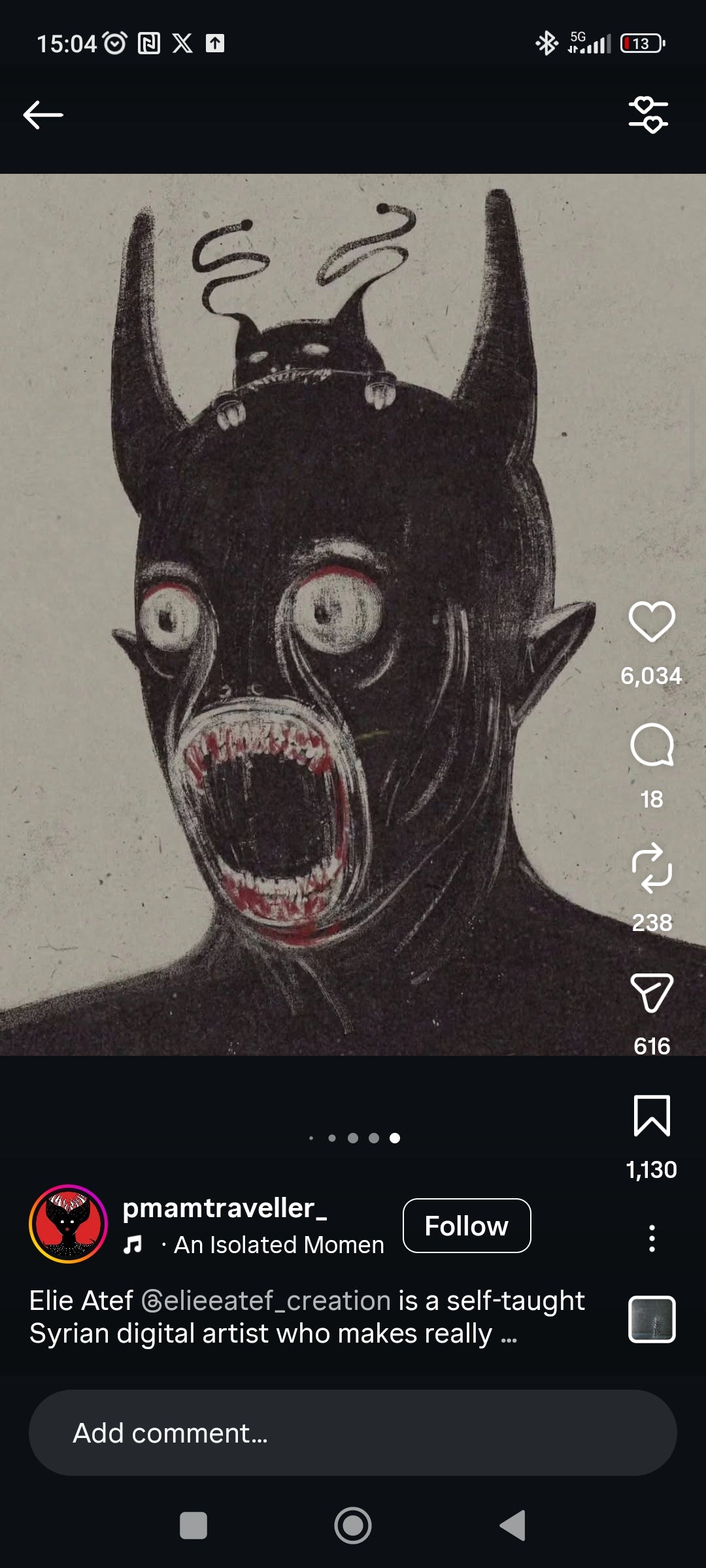The height and width of the screenshot is (1568, 706).
Task: Repost this post
Action: (651, 868)
